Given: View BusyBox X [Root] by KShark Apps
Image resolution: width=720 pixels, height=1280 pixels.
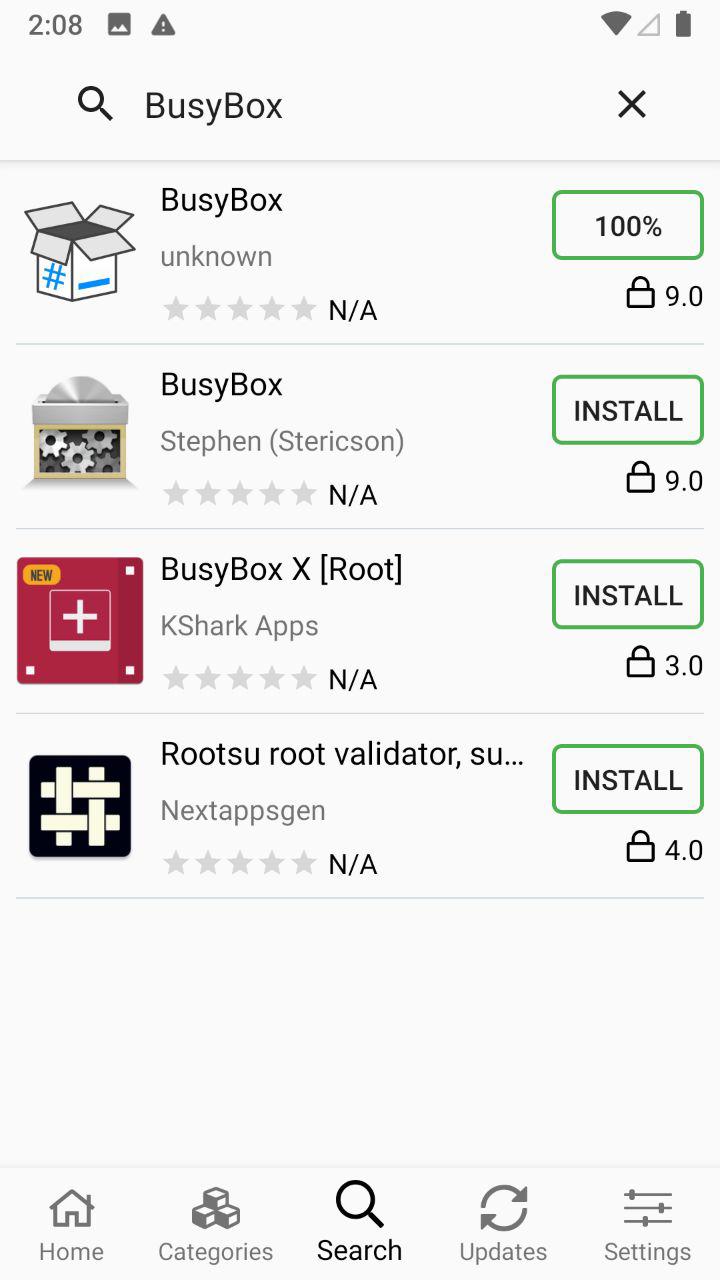Looking at the screenshot, I should 280,621.
